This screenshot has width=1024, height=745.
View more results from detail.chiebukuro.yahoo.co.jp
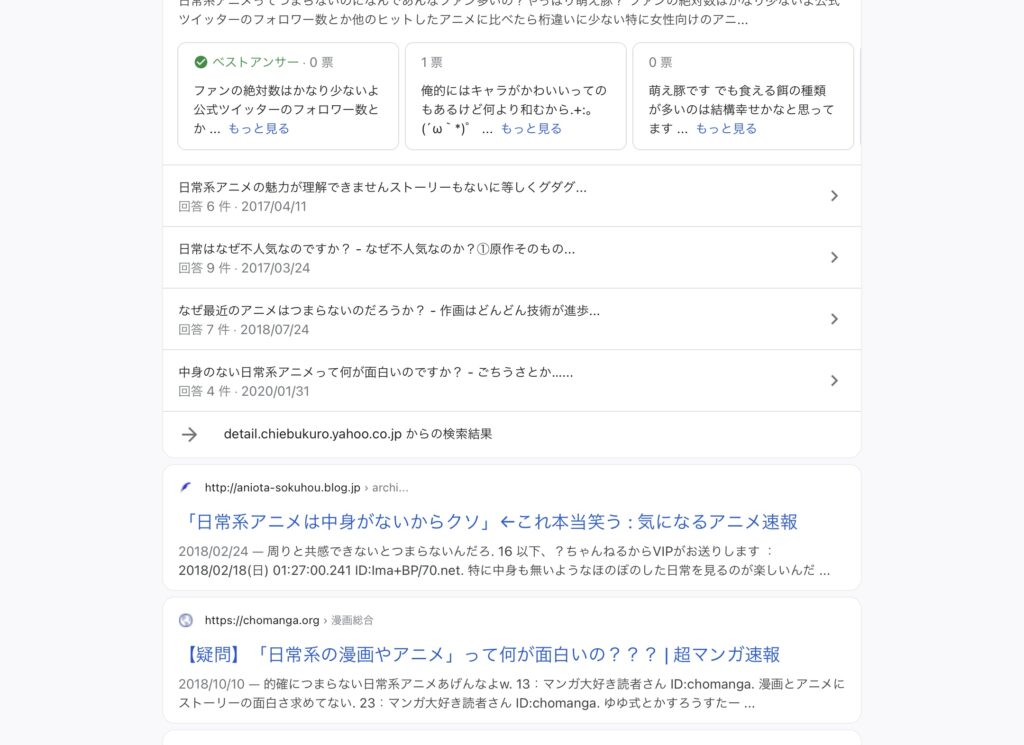[357, 434]
